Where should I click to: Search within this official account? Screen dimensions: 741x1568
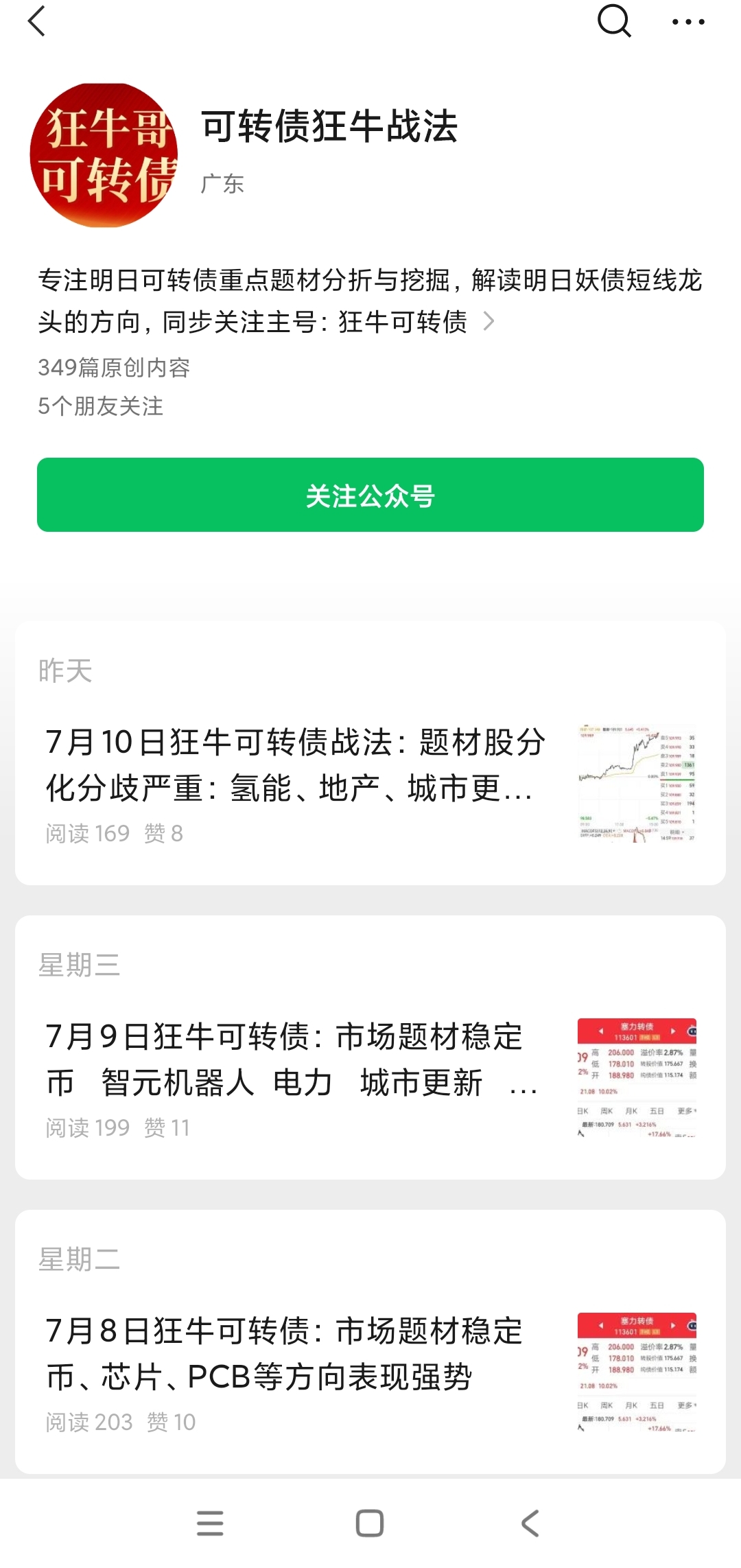[613, 21]
